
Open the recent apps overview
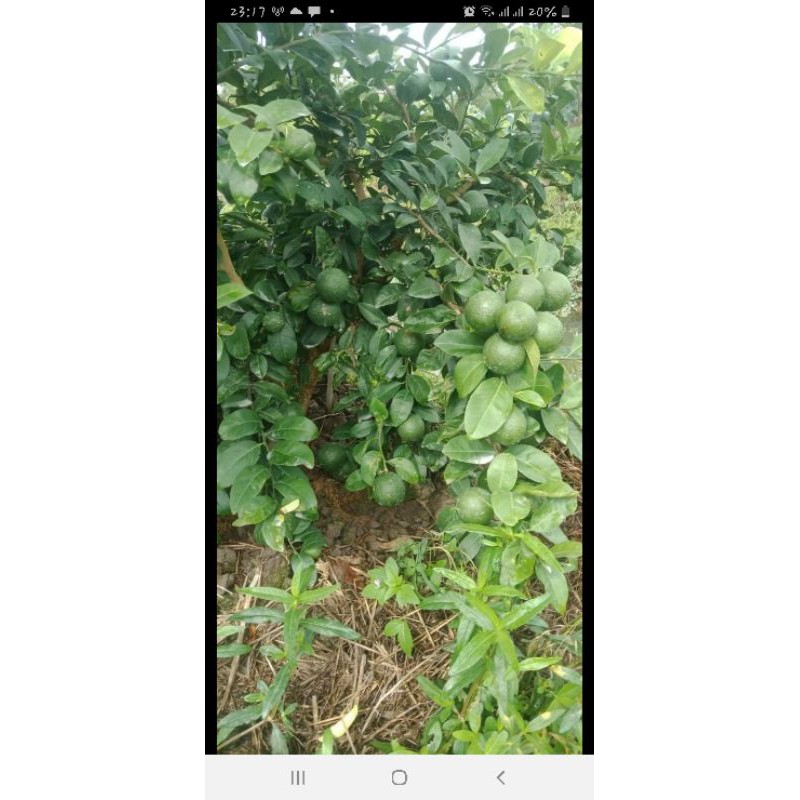click(298, 778)
